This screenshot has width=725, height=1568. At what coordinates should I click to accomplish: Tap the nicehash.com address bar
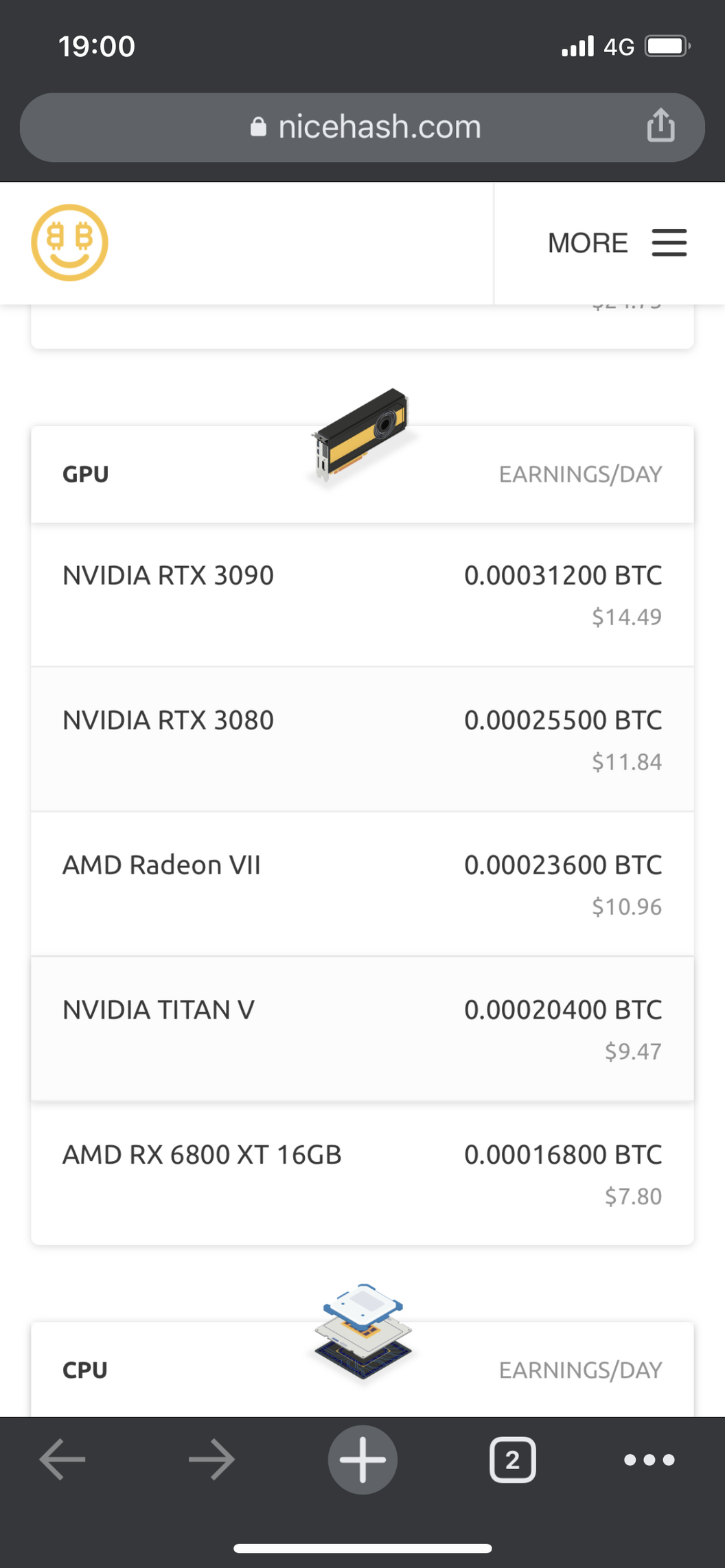click(362, 128)
